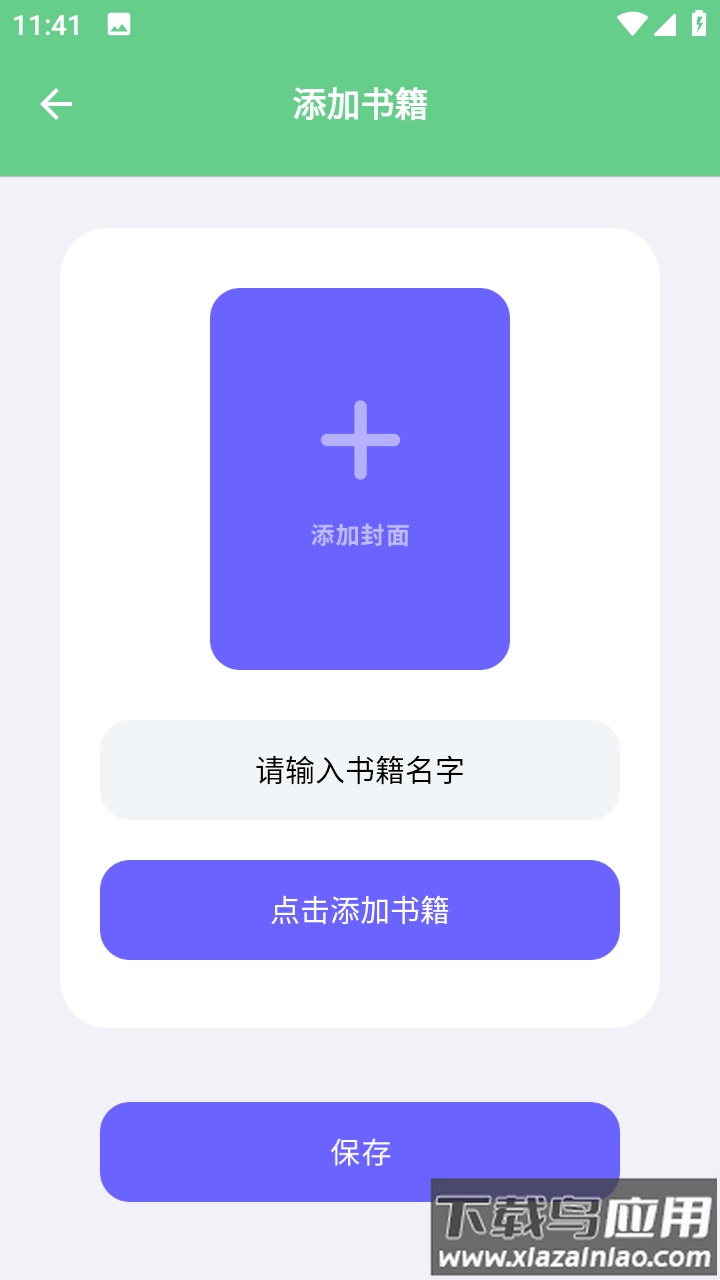The height and width of the screenshot is (1280, 720).
Task: Click the plus icon on the cover card
Action: point(359,438)
